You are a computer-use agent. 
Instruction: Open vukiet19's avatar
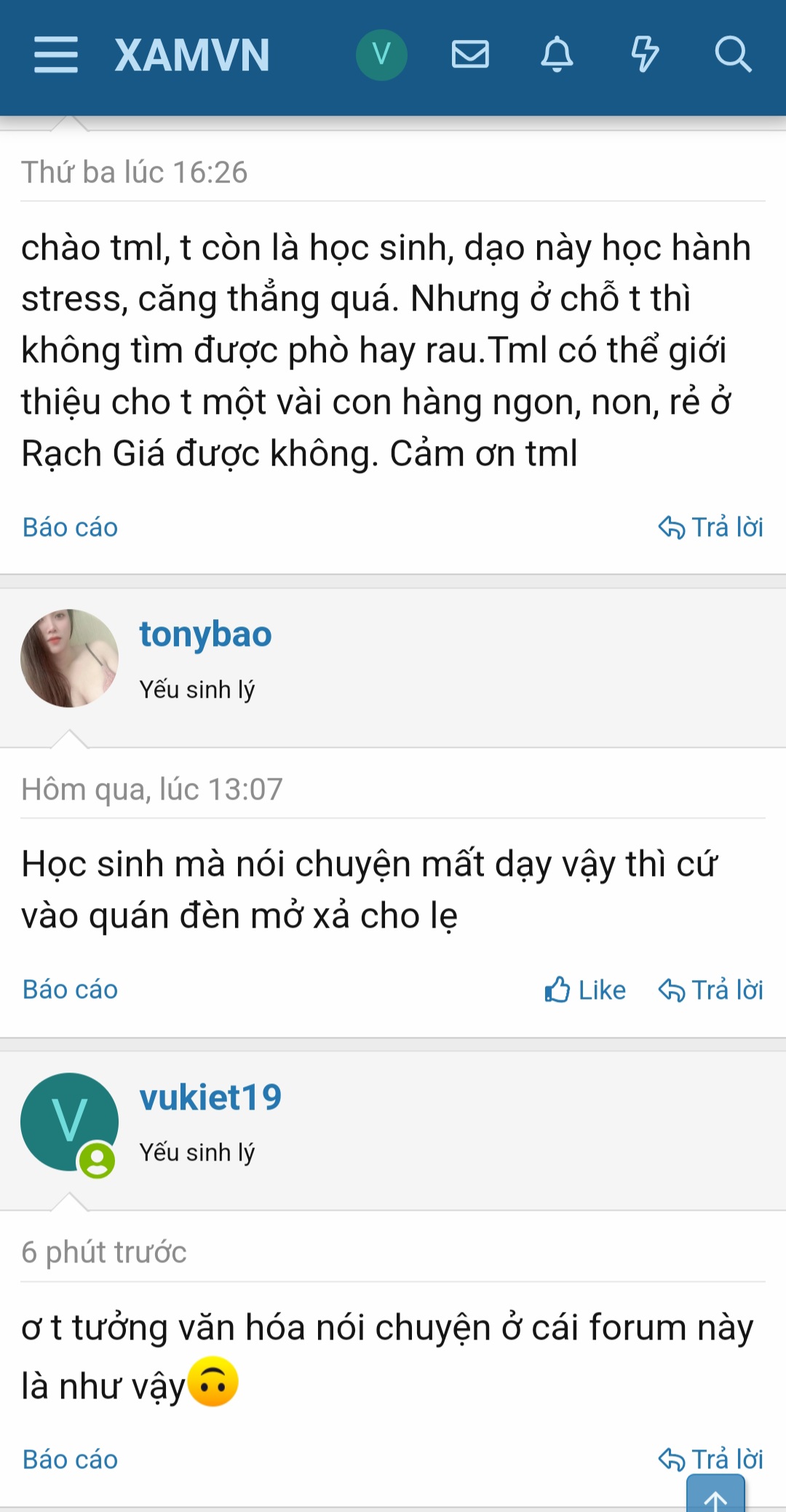click(69, 1121)
